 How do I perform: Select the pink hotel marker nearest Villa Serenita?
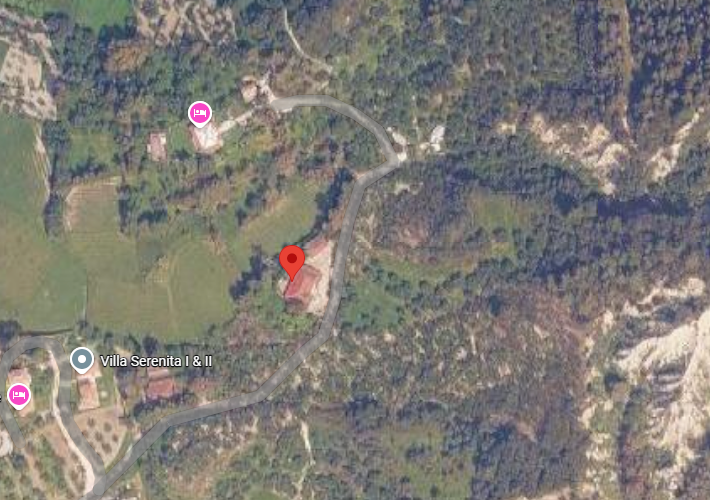click(18, 395)
